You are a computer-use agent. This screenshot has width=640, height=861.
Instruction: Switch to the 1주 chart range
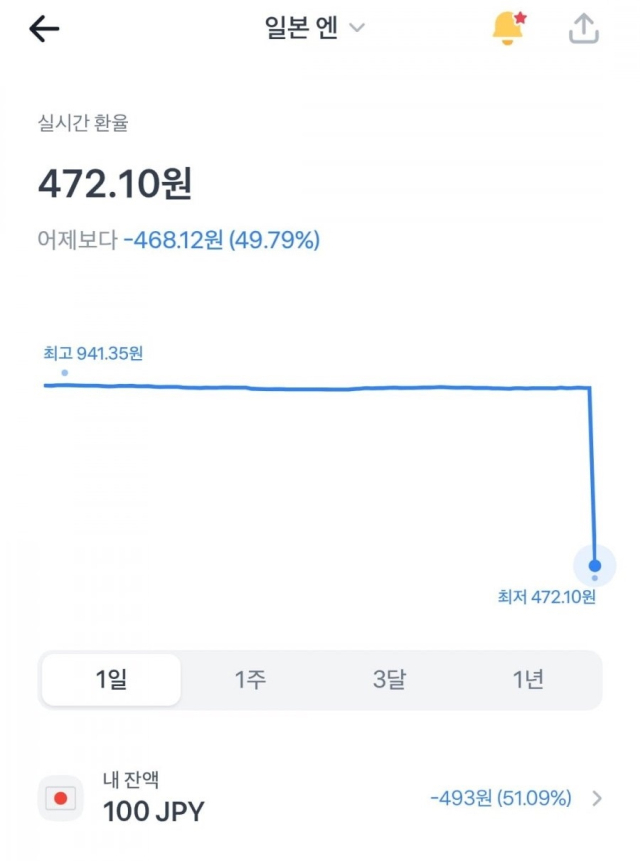(250, 680)
